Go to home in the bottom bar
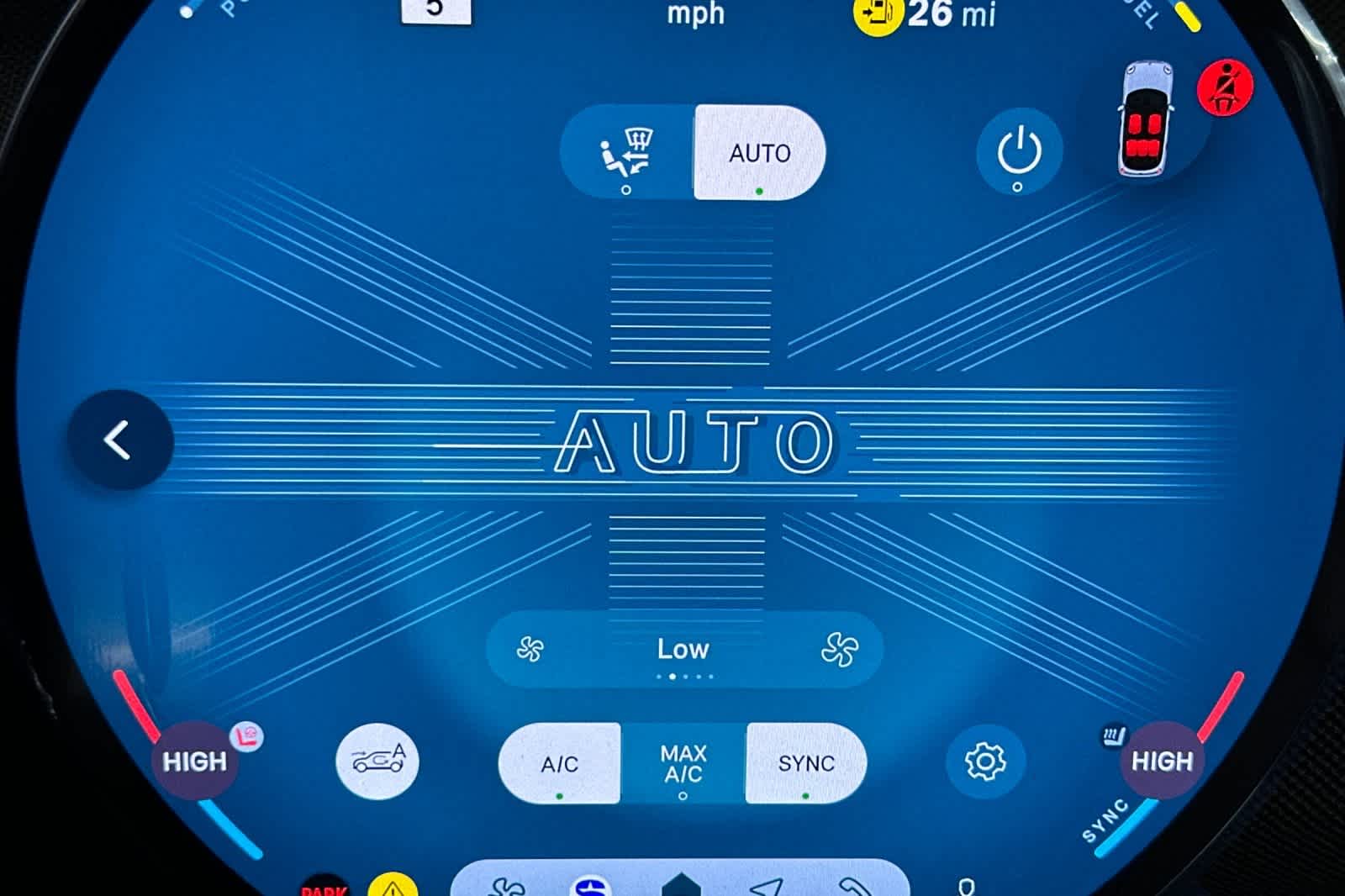Screen dimensions: 1345x896 pyautogui.click(x=681, y=885)
